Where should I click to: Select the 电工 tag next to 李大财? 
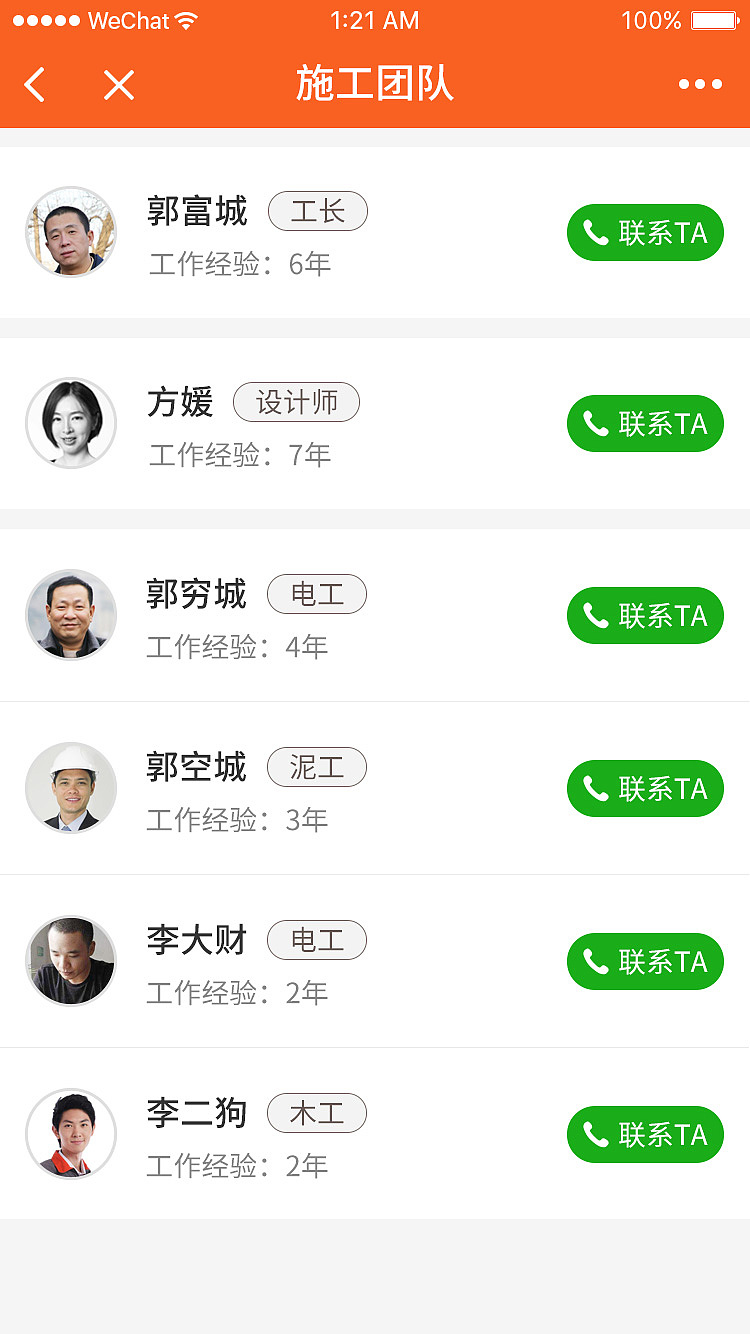317,940
